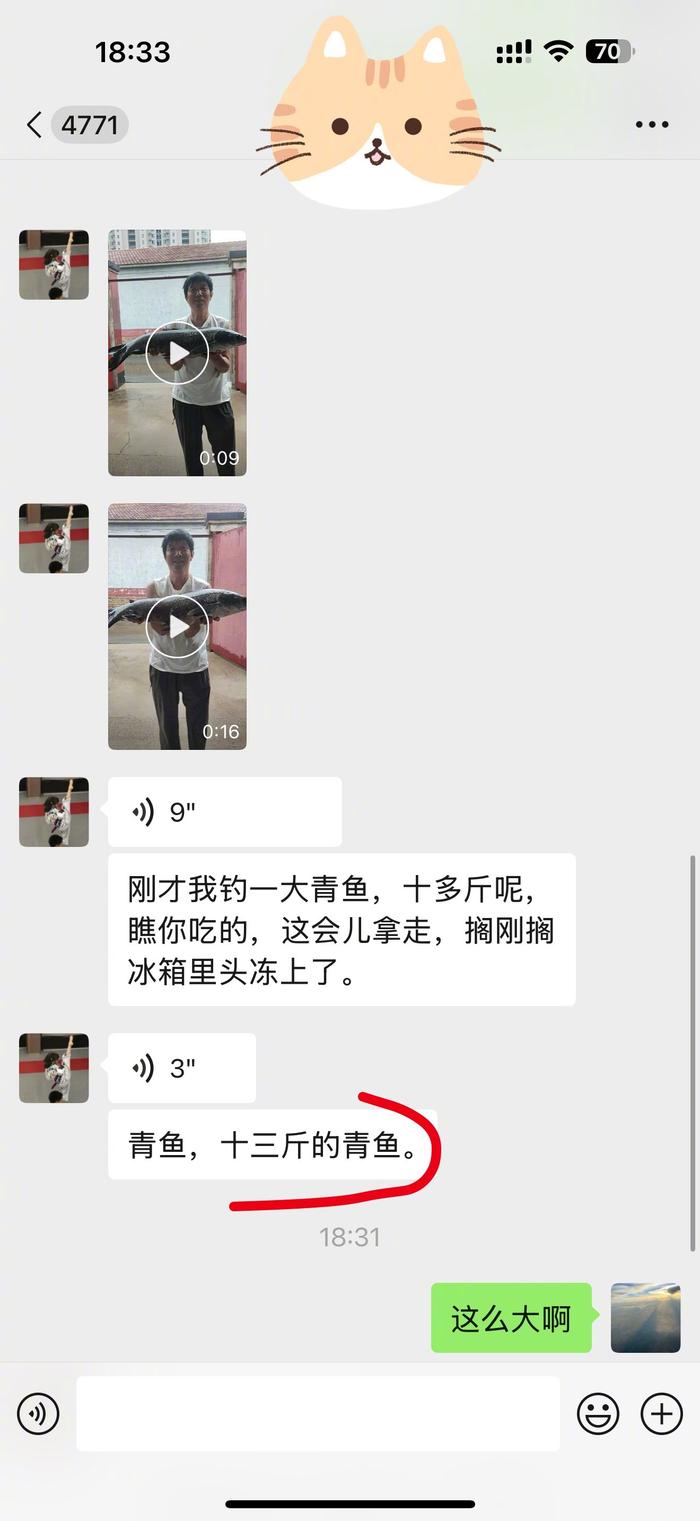Open my own avatar beside 这么大啊
The height and width of the screenshot is (1521, 700).
click(x=645, y=1318)
